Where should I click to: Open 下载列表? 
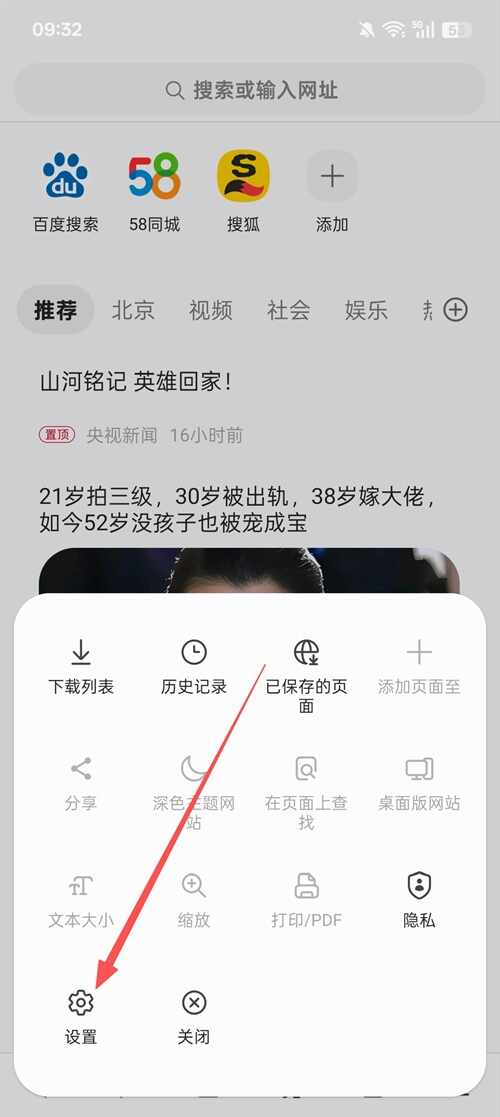coord(80,667)
